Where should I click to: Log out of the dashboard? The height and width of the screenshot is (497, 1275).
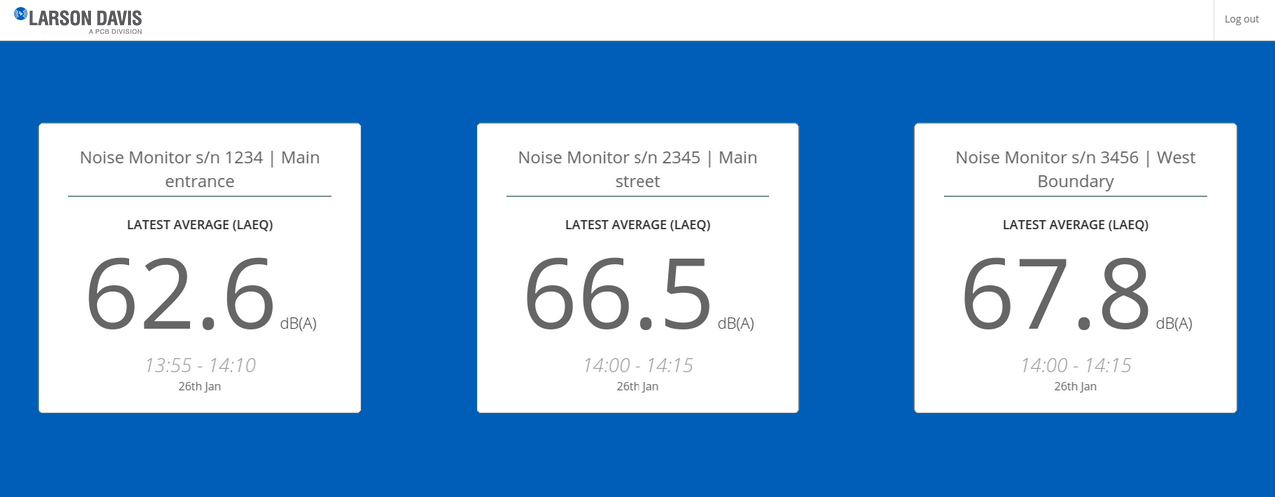1241,19
